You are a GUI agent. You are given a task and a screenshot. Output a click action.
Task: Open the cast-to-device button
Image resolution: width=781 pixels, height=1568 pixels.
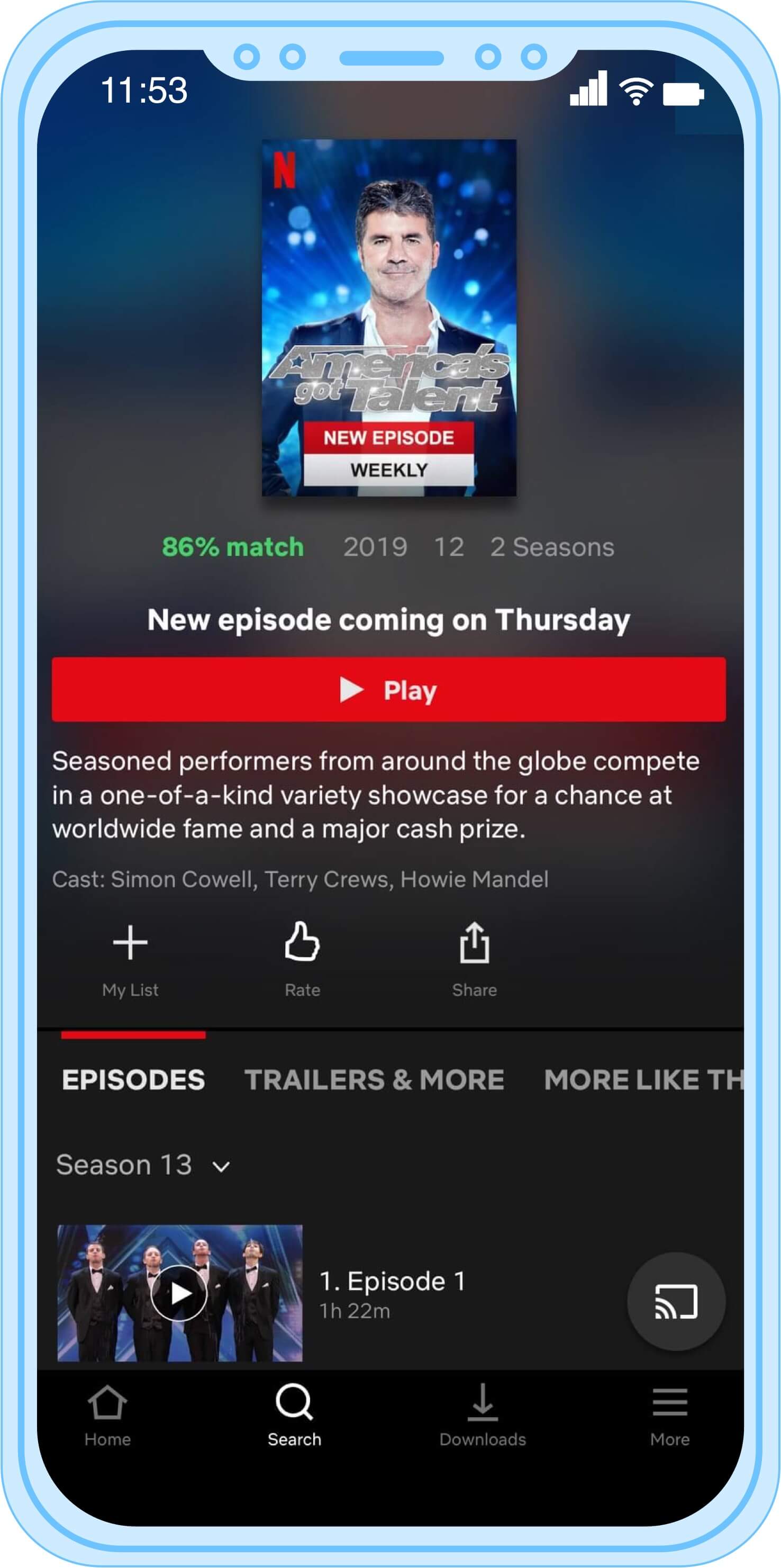tap(676, 1301)
